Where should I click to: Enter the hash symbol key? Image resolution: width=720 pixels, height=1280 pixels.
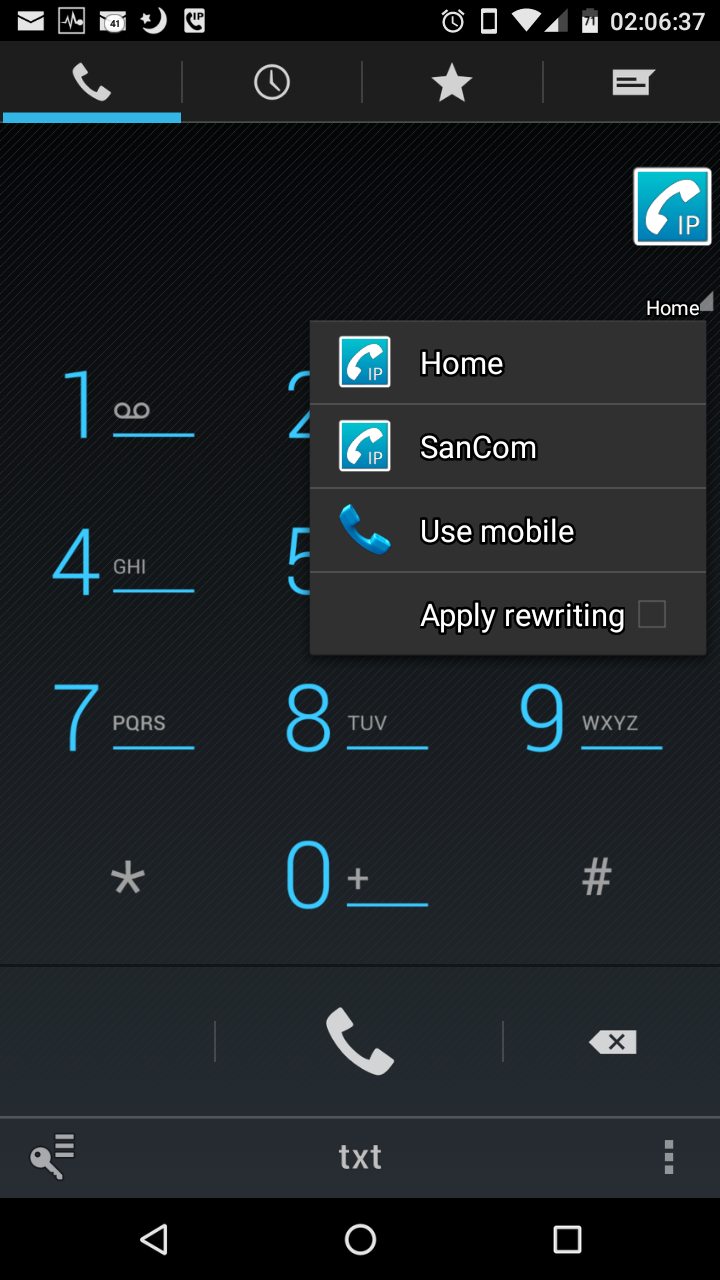pyautogui.click(x=596, y=877)
